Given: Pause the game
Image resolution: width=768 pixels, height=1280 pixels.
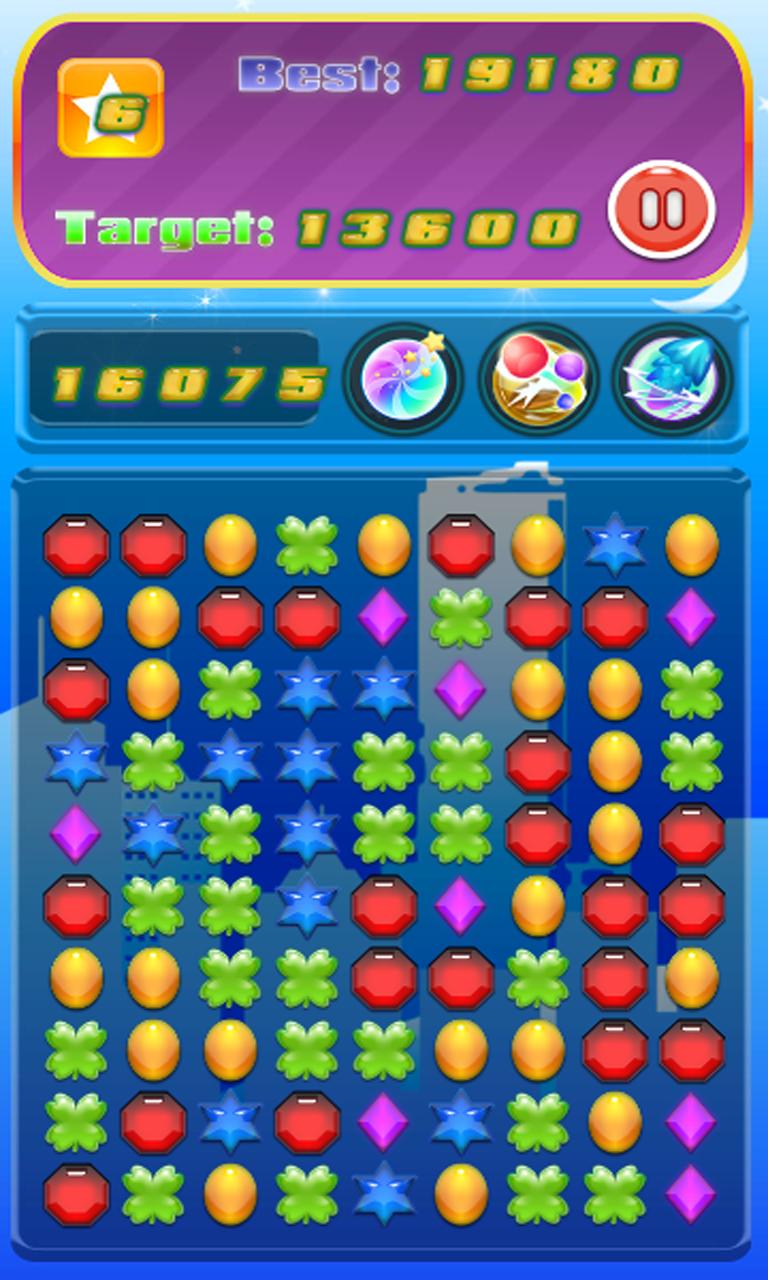Looking at the screenshot, I should (661, 209).
